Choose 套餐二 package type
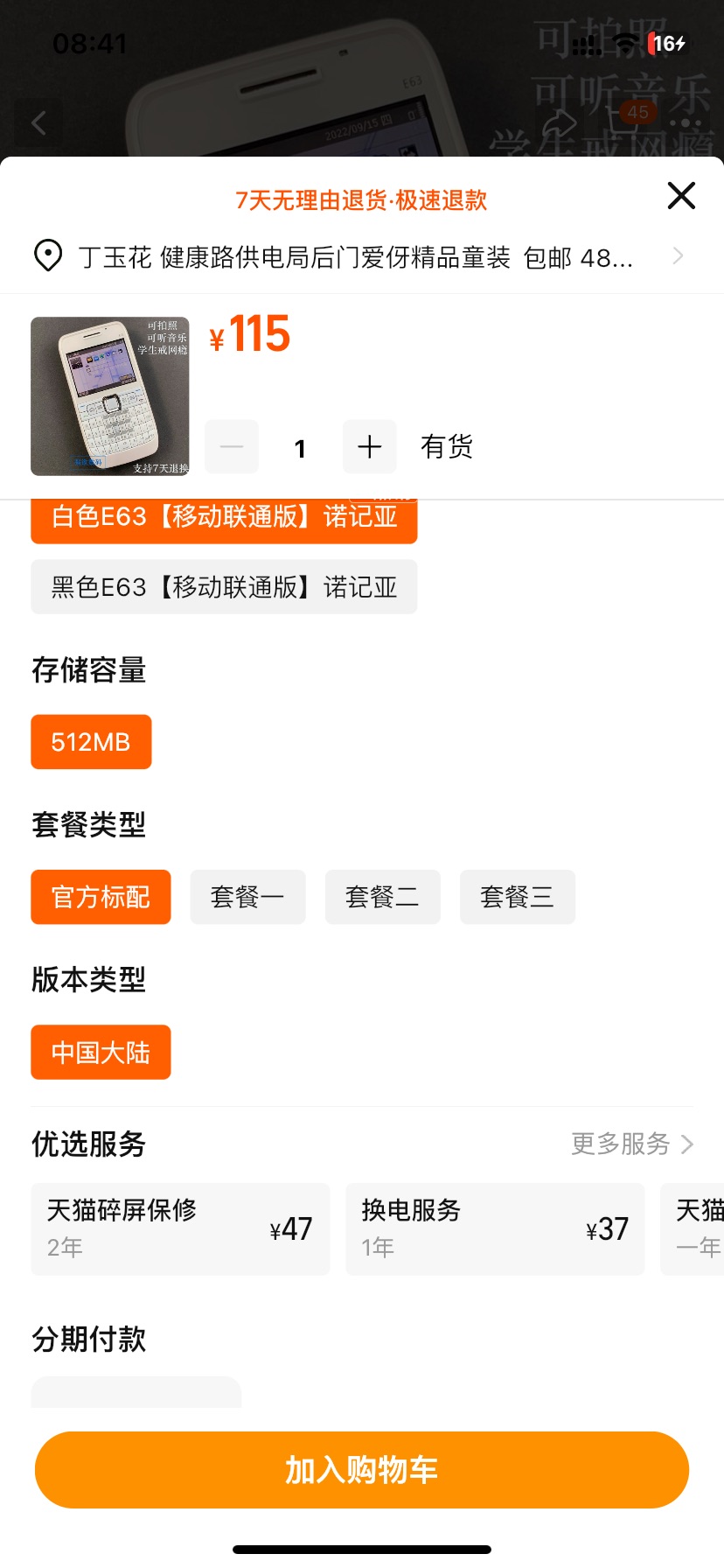 (383, 897)
